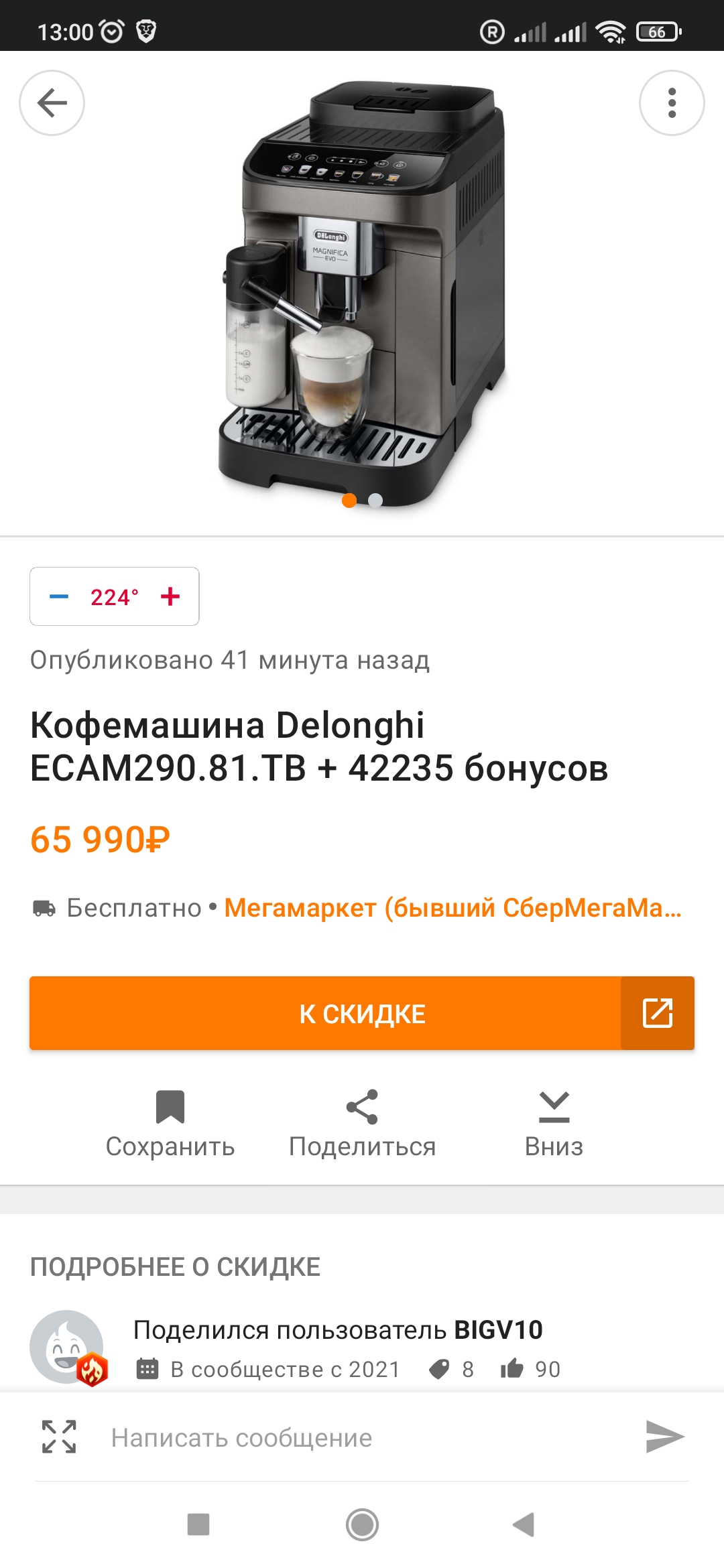Image resolution: width=724 pixels, height=1568 pixels.
Task: Jump down with the Вниз button
Action: [554, 1124]
